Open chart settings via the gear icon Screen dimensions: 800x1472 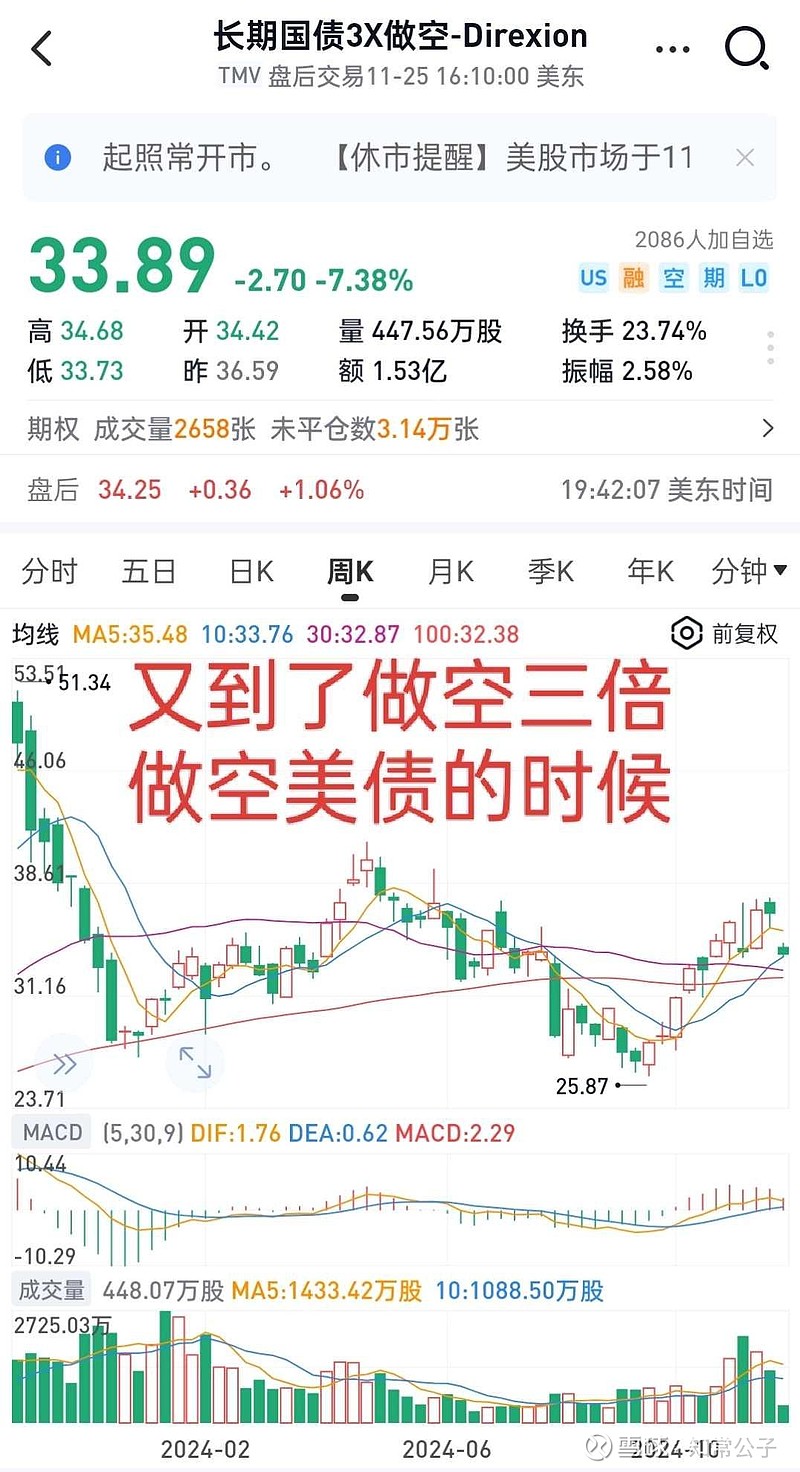[686, 633]
